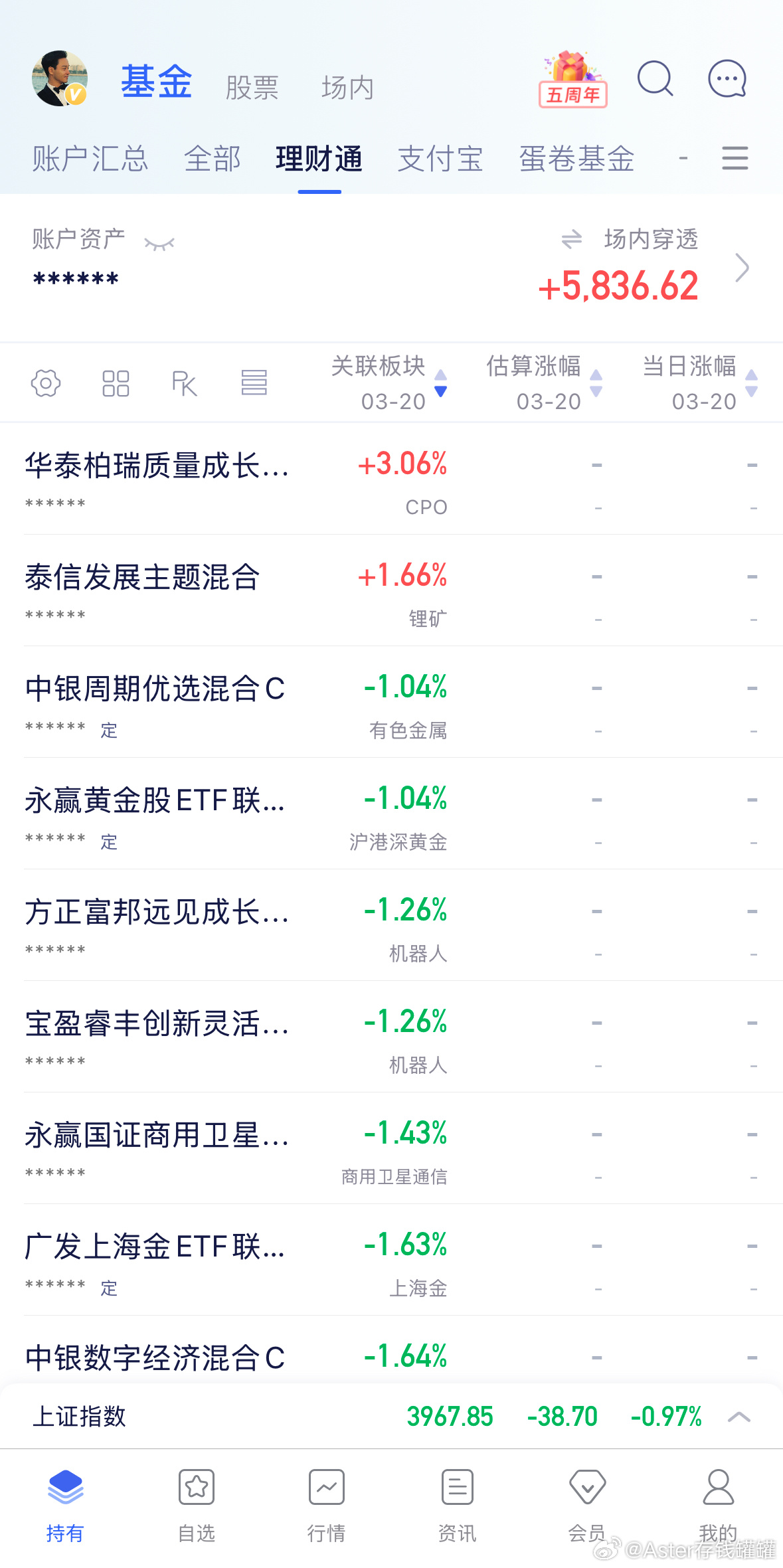The height and width of the screenshot is (1568, 783).
Task: Toggle descending sort on 当日涨幅 column
Action: [751, 392]
